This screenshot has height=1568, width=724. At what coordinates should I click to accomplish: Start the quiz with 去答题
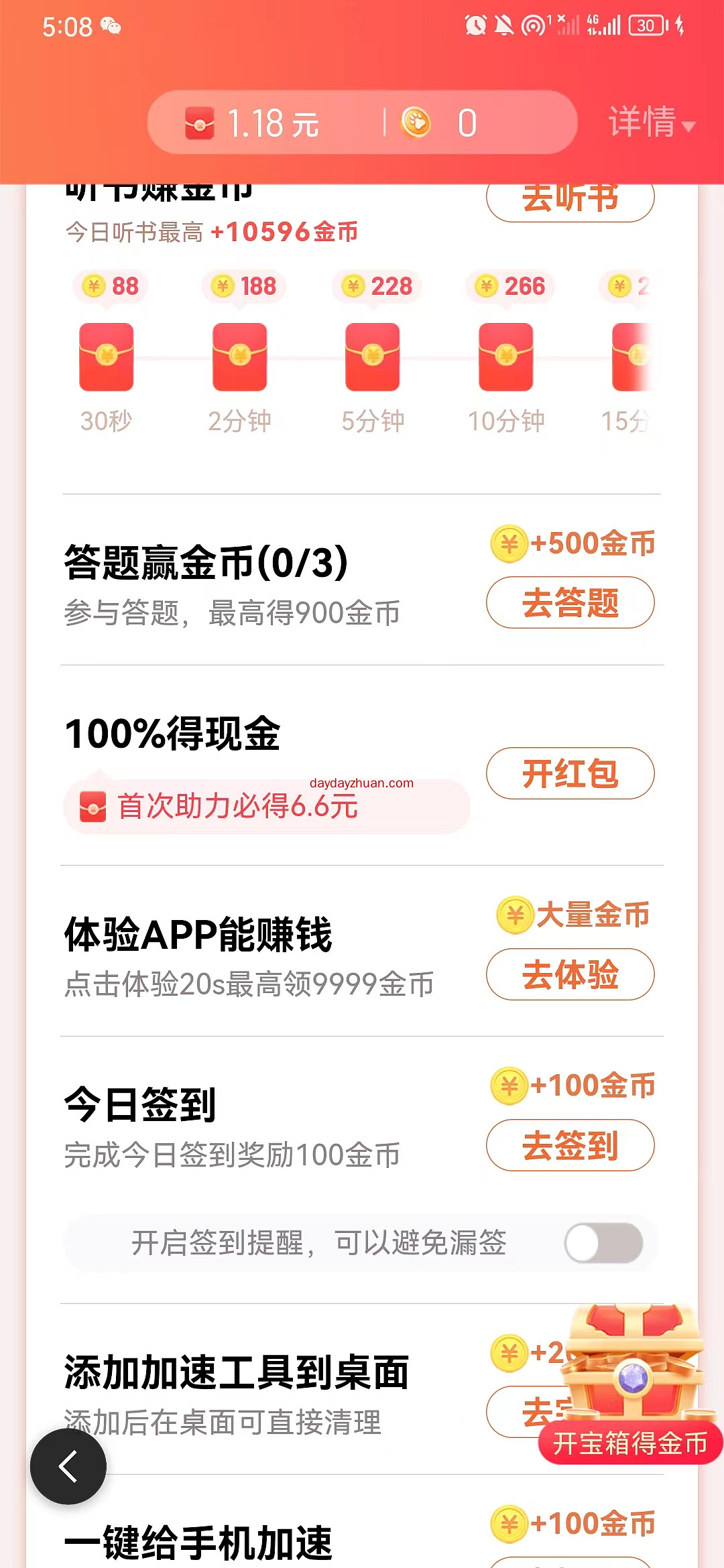click(x=570, y=602)
